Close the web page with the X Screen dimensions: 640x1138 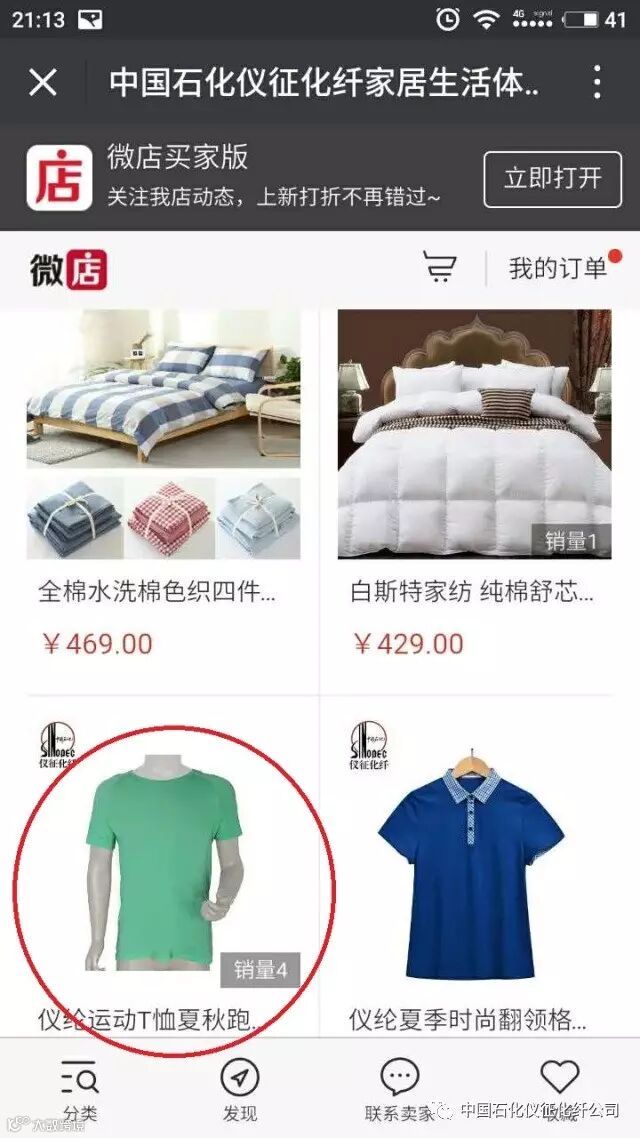click(43, 82)
